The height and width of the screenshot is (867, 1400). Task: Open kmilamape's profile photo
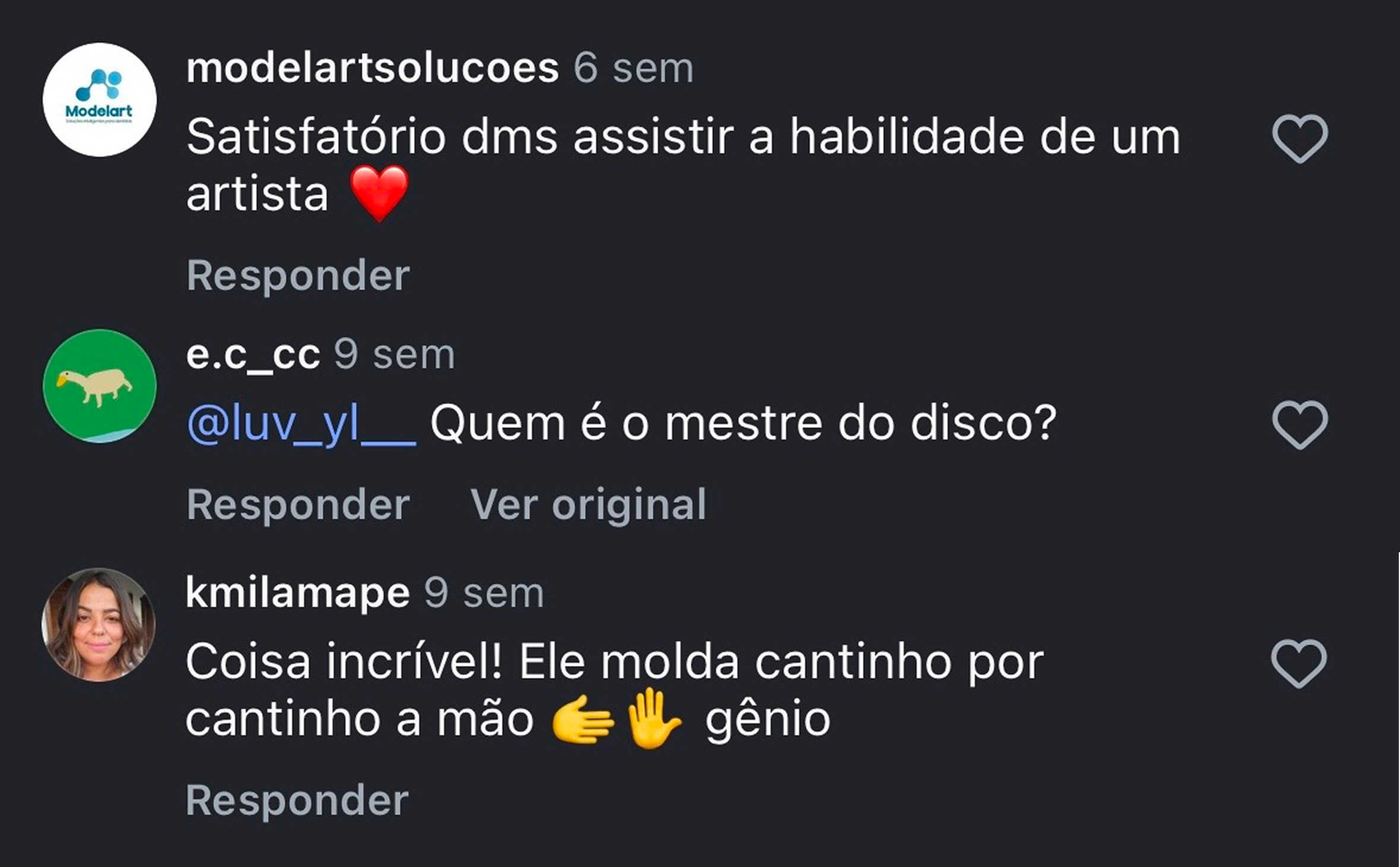(x=99, y=625)
